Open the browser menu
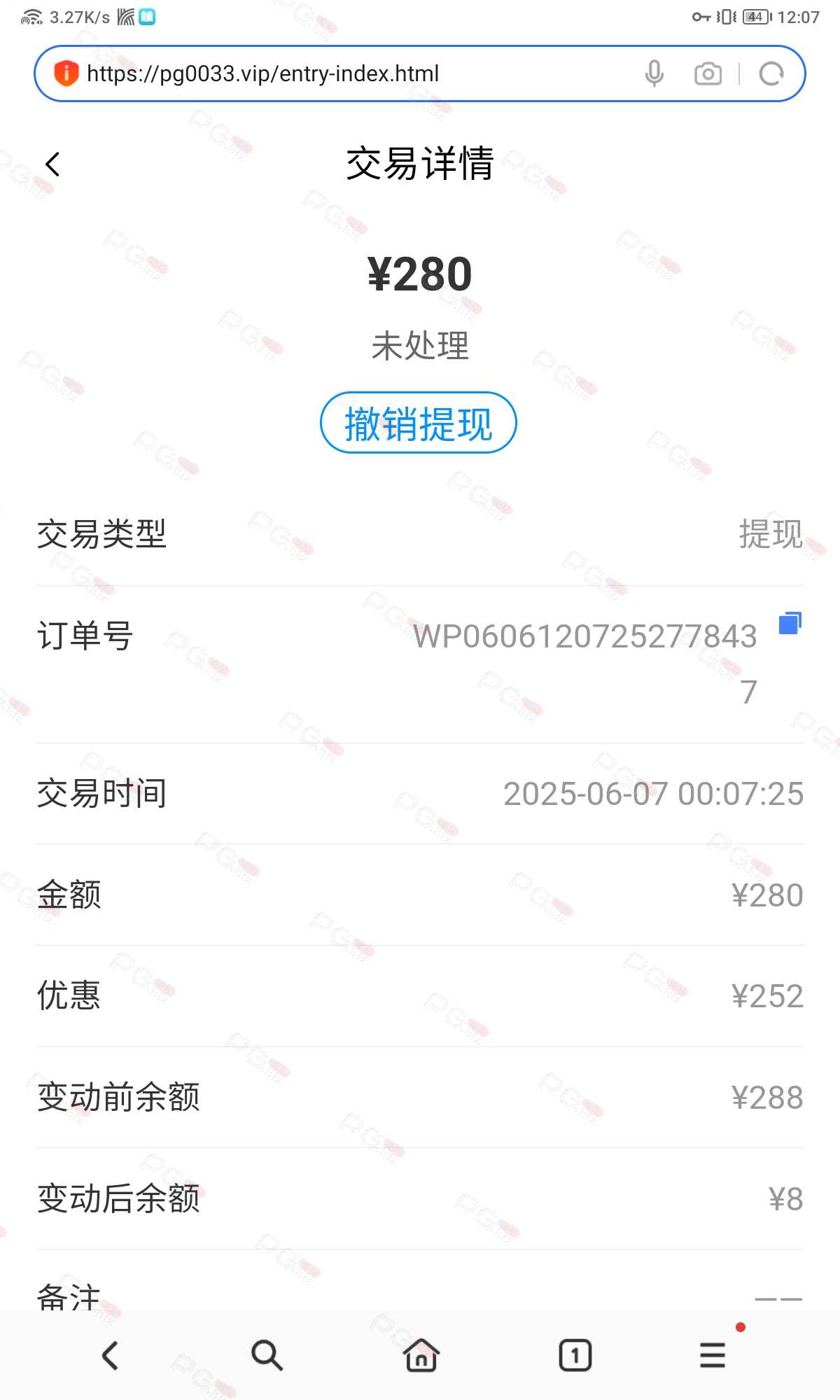 click(x=713, y=1356)
